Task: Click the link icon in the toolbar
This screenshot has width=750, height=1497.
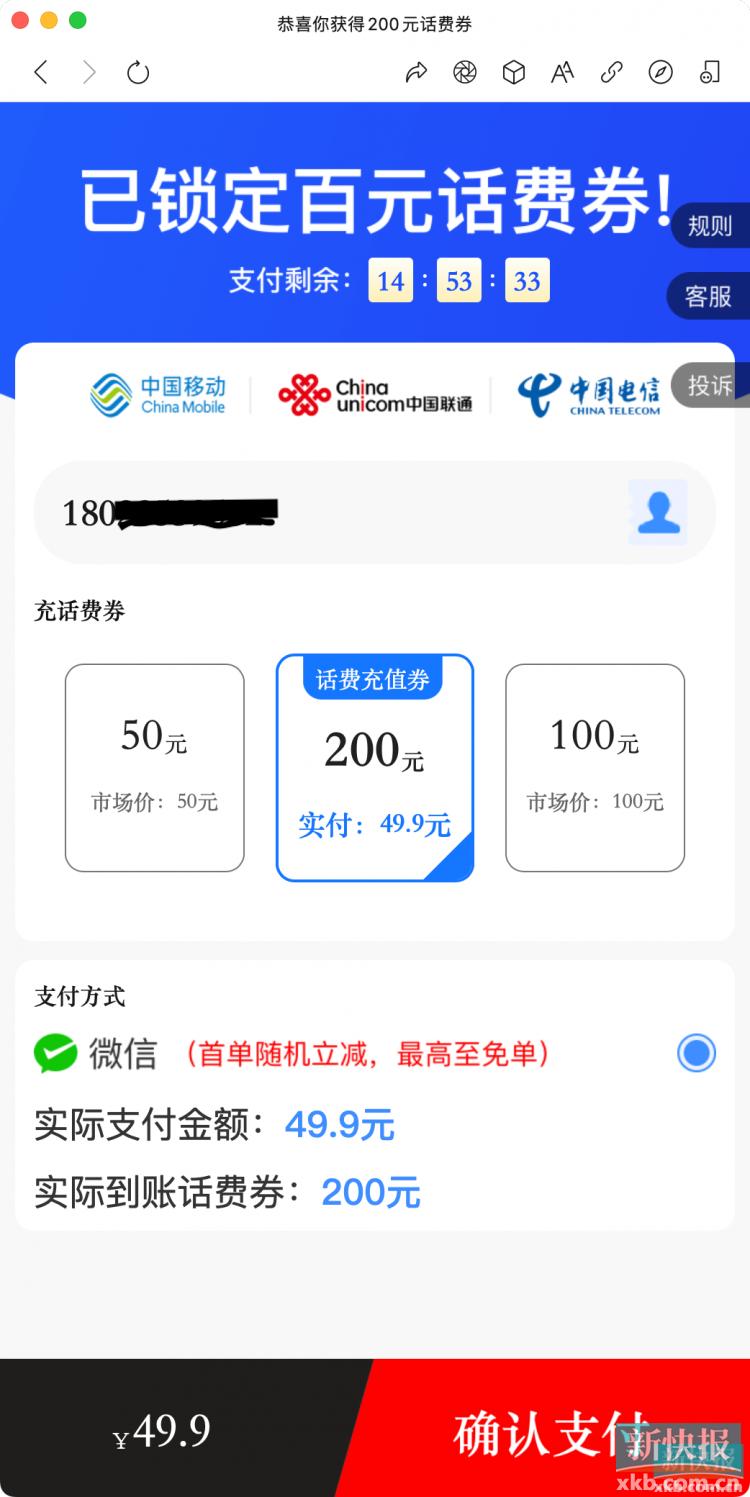Action: (611, 72)
